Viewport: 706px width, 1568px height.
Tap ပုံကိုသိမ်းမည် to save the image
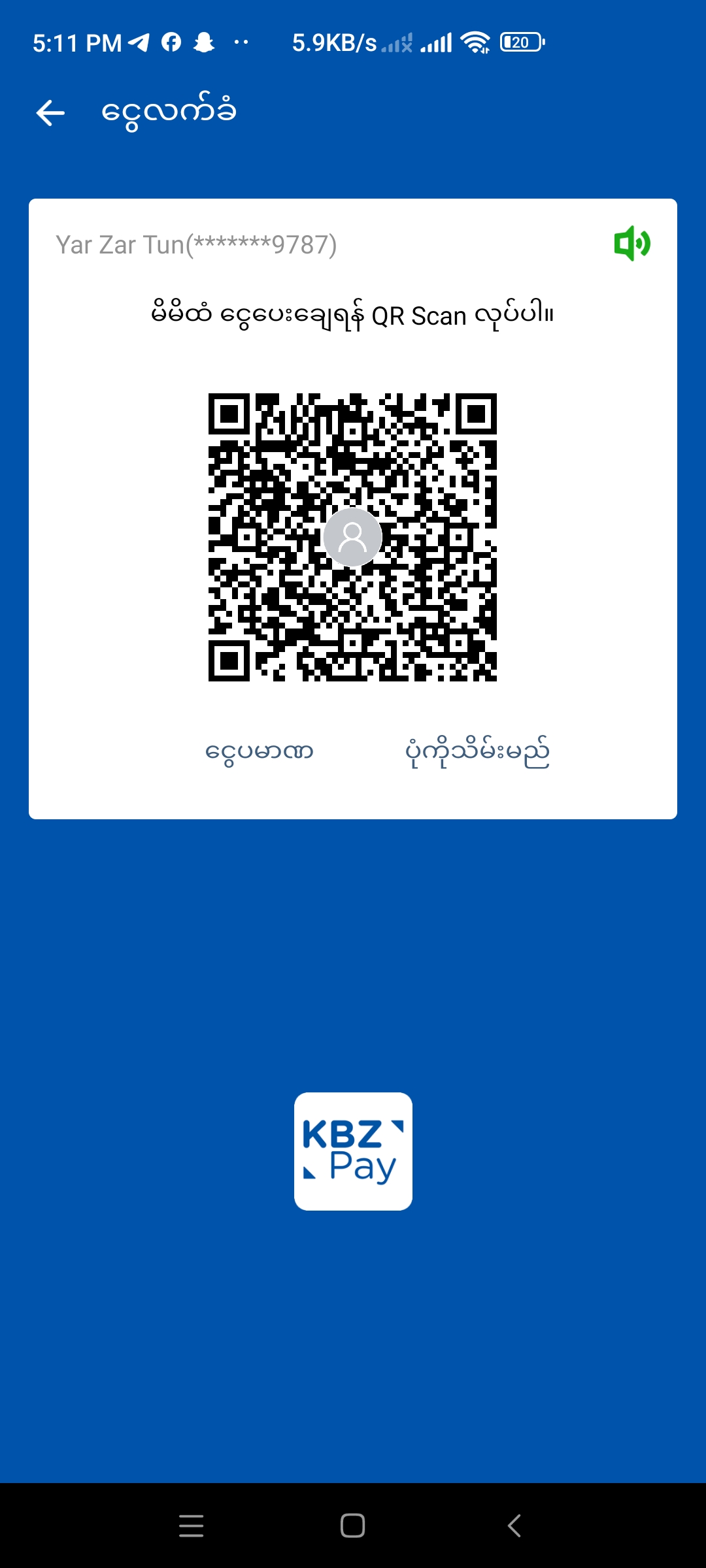(x=477, y=752)
